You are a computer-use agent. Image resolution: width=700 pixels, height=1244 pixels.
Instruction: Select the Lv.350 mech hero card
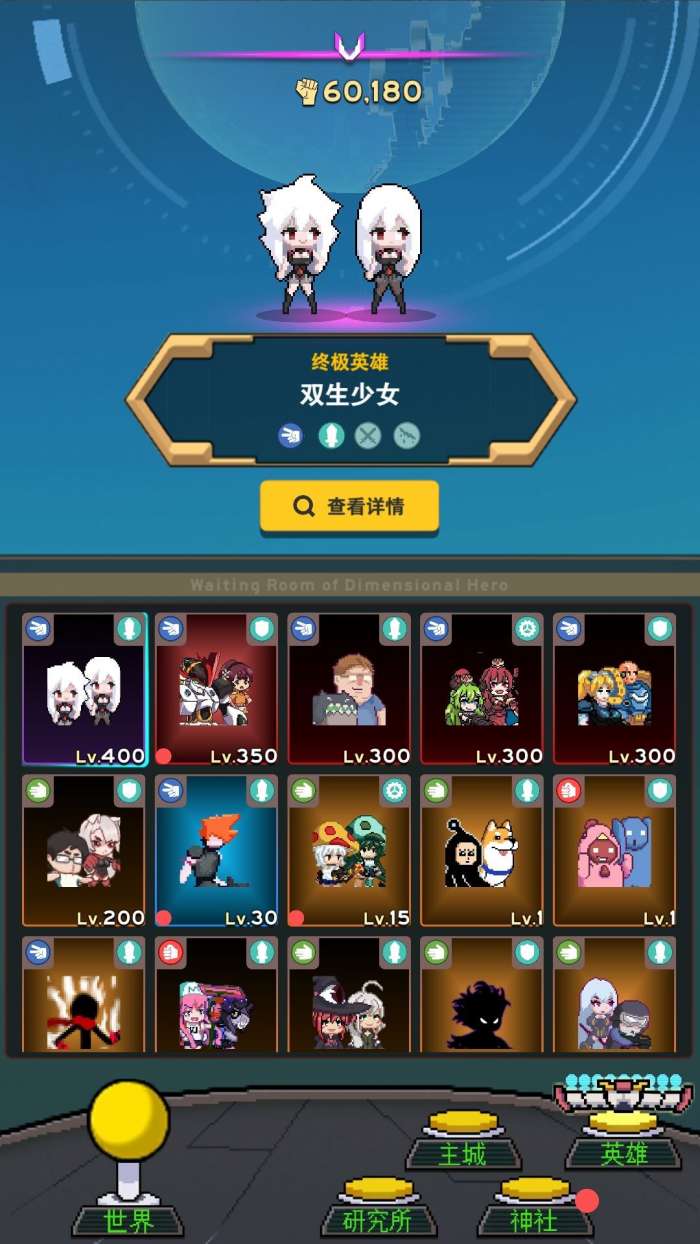(x=216, y=690)
